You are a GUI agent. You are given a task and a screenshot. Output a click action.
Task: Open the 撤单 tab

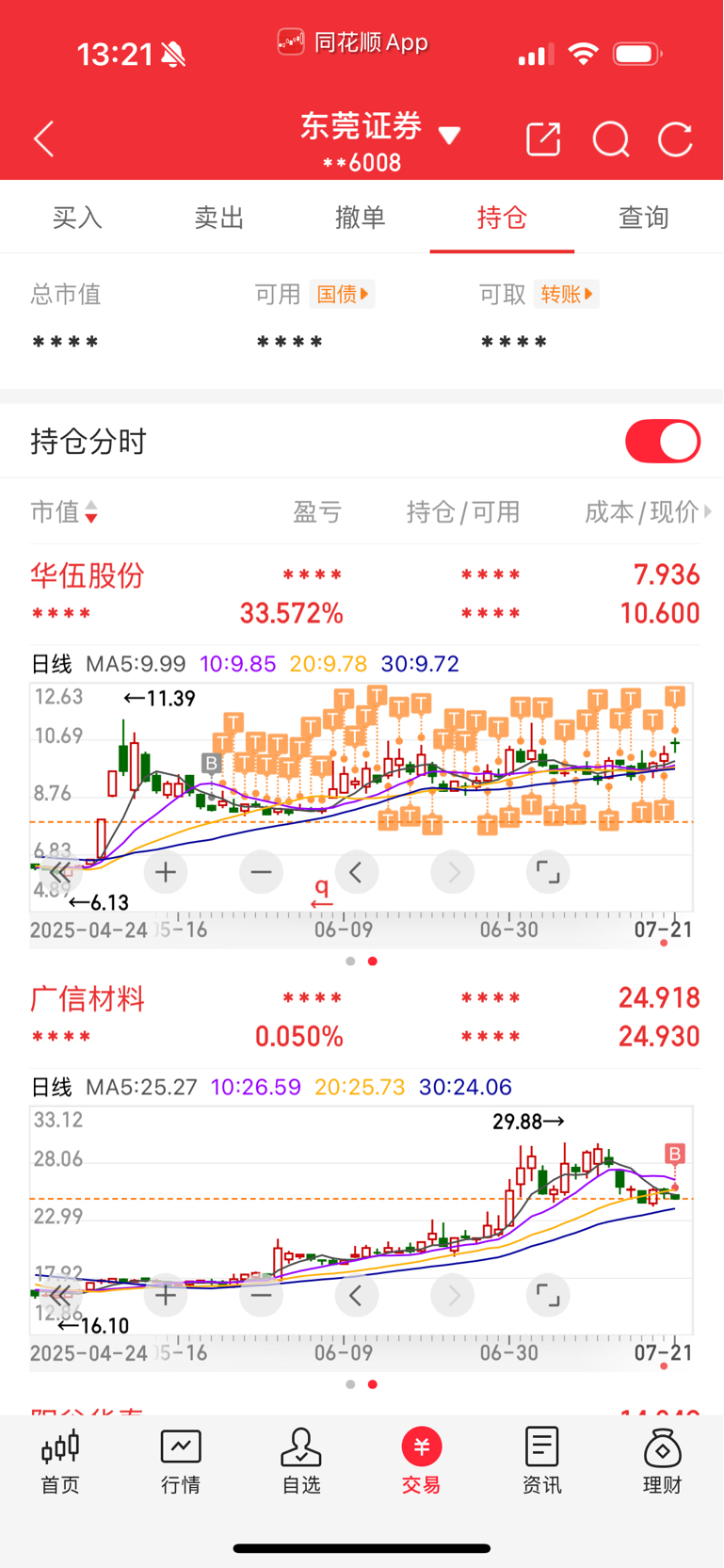click(x=361, y=218)
